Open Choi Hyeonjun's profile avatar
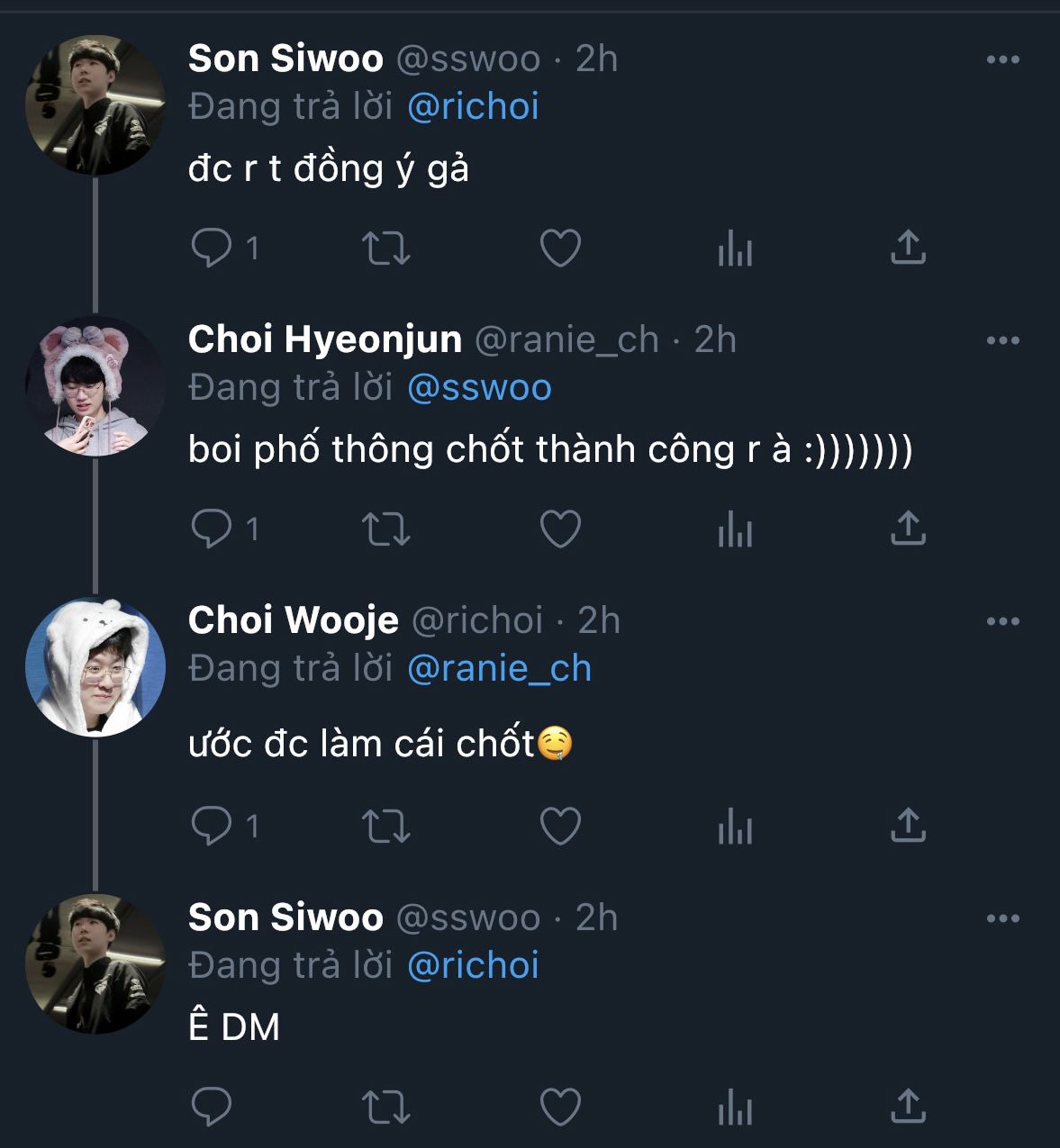Viewport: 1060px width, 1148px height. pos(95,386)
